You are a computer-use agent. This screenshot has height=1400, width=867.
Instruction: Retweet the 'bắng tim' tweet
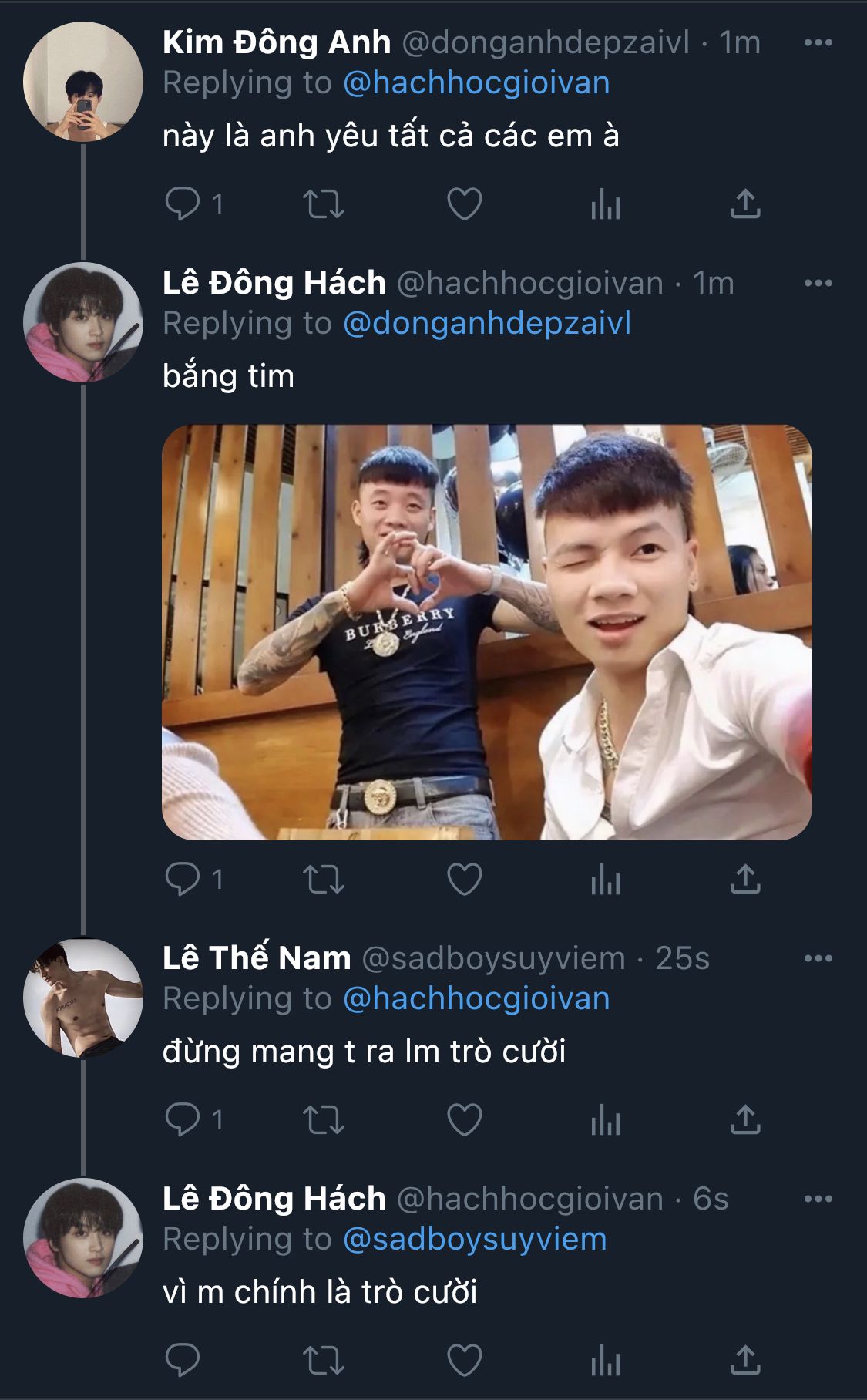pos(323,880)
